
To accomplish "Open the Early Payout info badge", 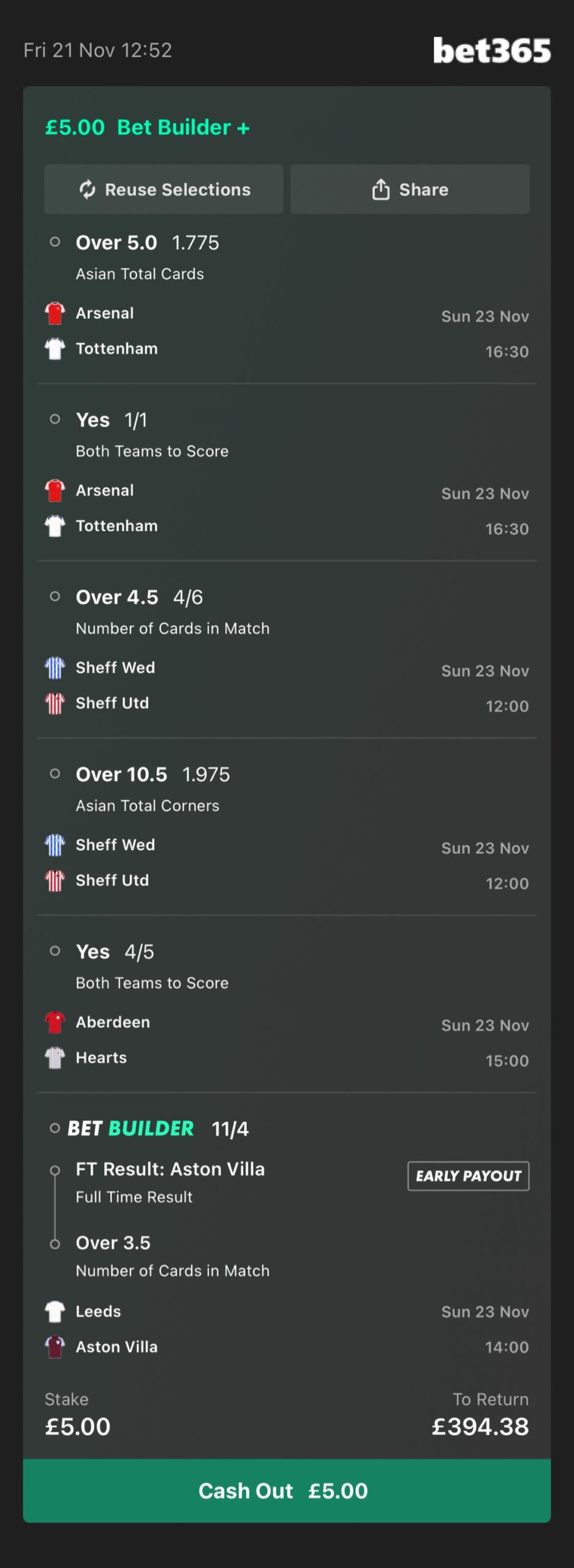I will pos(468,1175).
